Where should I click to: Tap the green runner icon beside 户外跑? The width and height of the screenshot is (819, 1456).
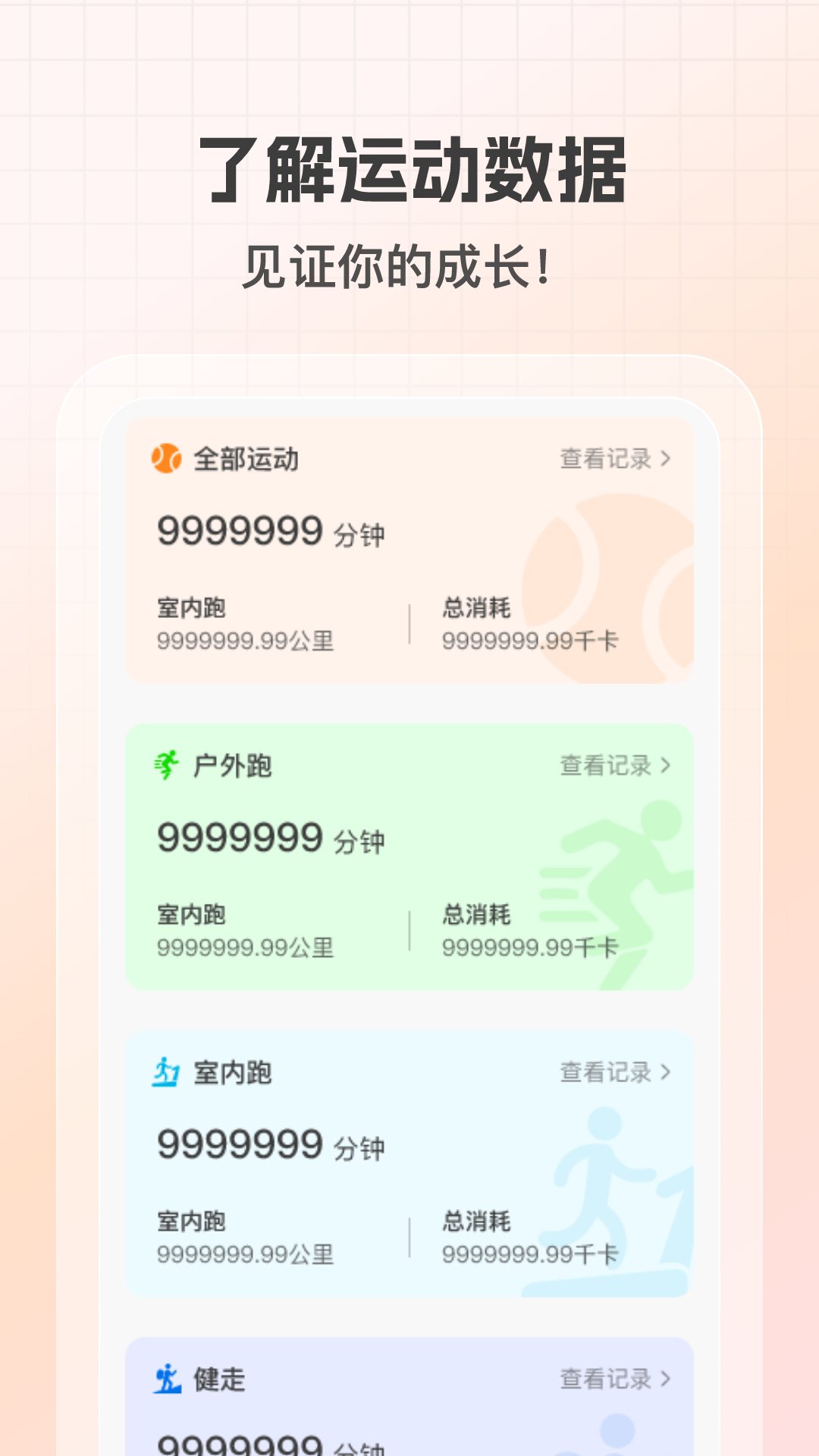[x=168, y=765]
